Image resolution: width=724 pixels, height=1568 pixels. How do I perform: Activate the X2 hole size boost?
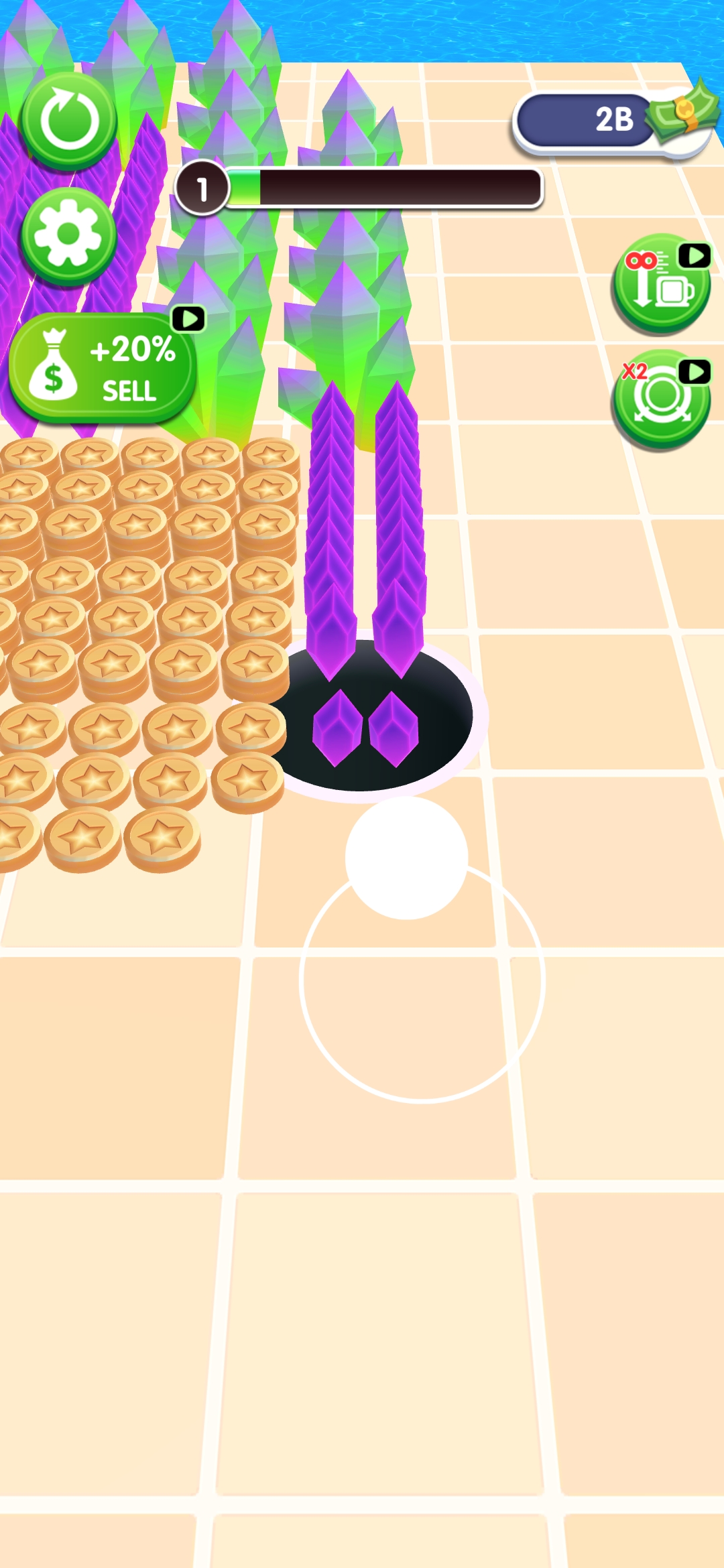[662, 399]
